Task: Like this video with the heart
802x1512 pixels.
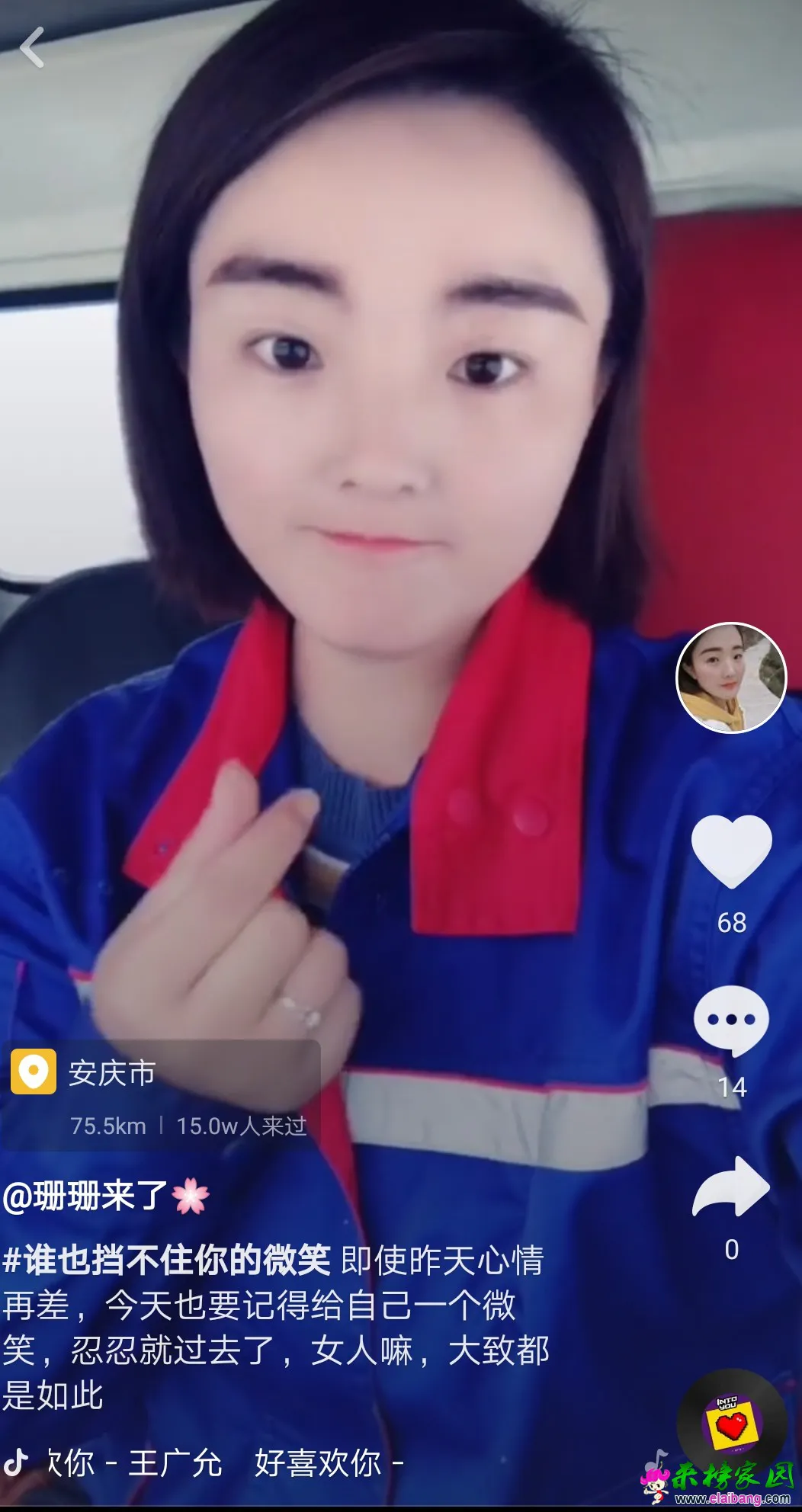Action: (x=731, y=850)
